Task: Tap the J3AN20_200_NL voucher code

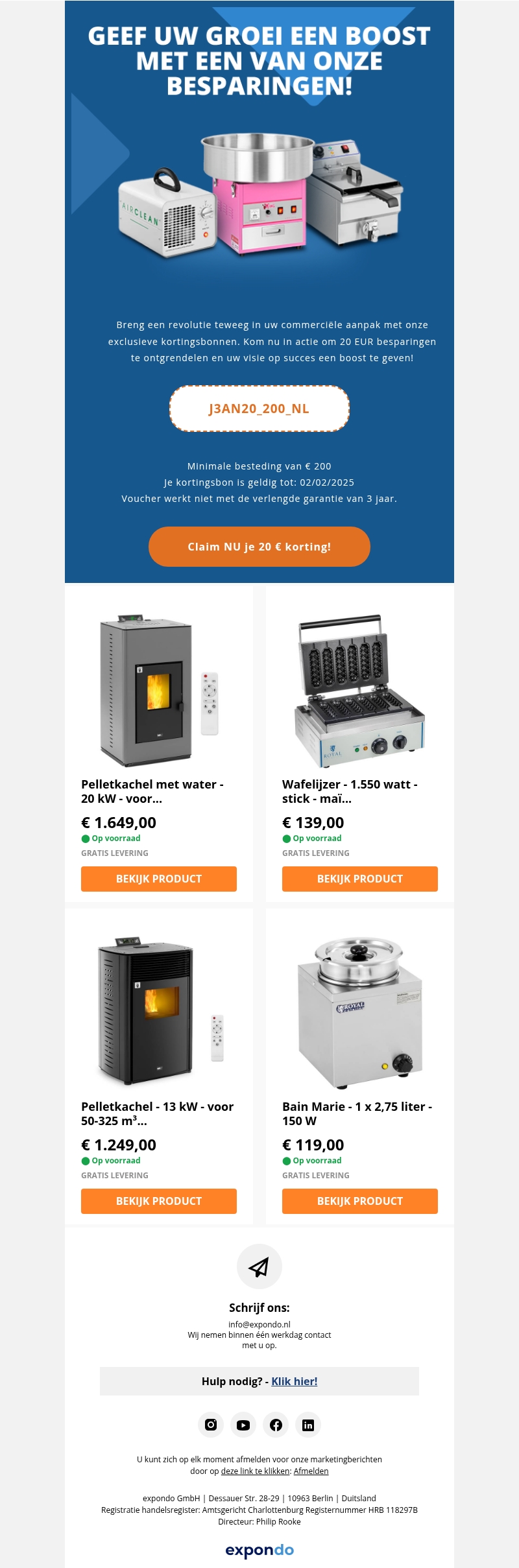Action: [259, 409]
